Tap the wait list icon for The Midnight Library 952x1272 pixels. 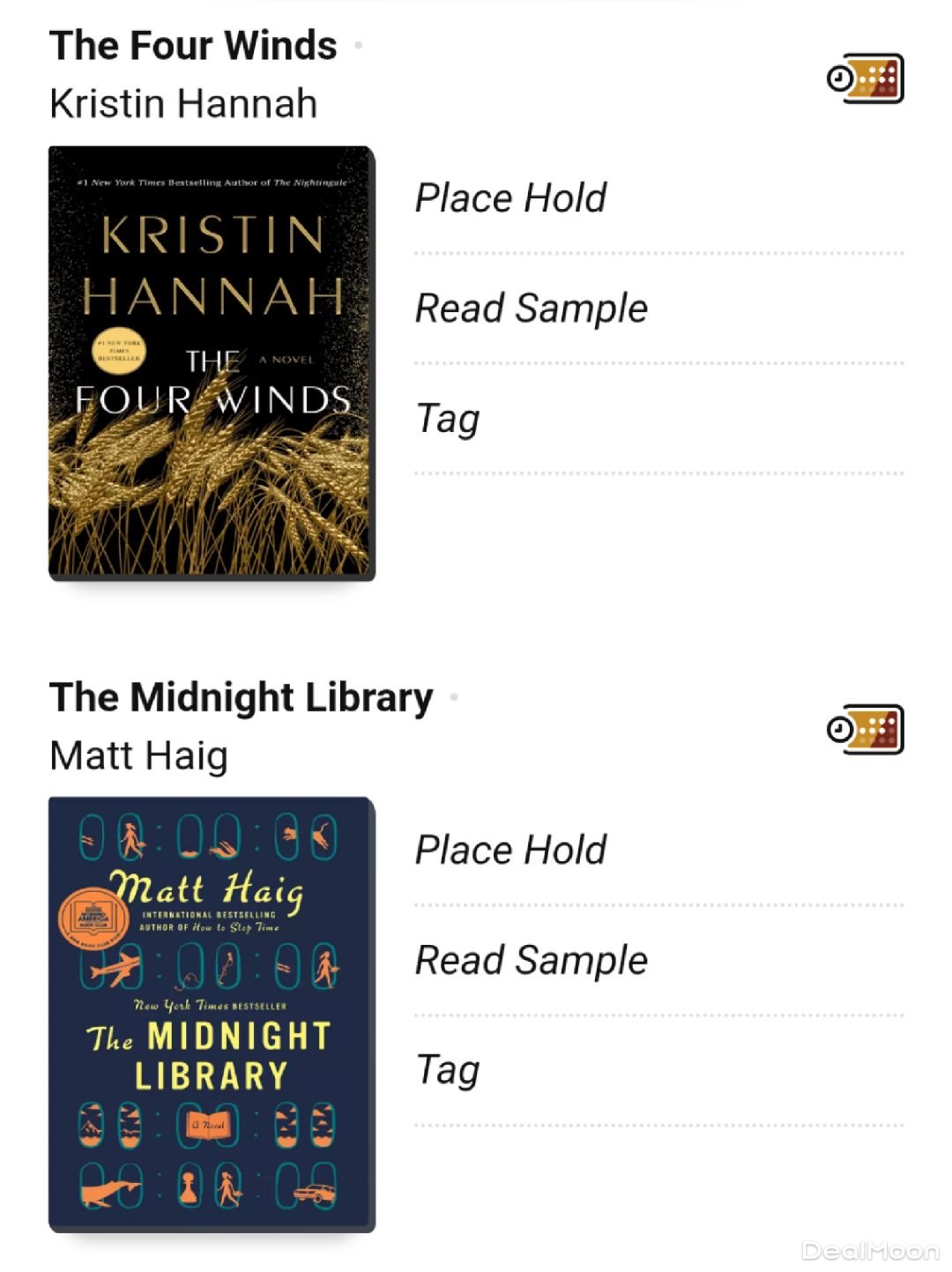866,730
